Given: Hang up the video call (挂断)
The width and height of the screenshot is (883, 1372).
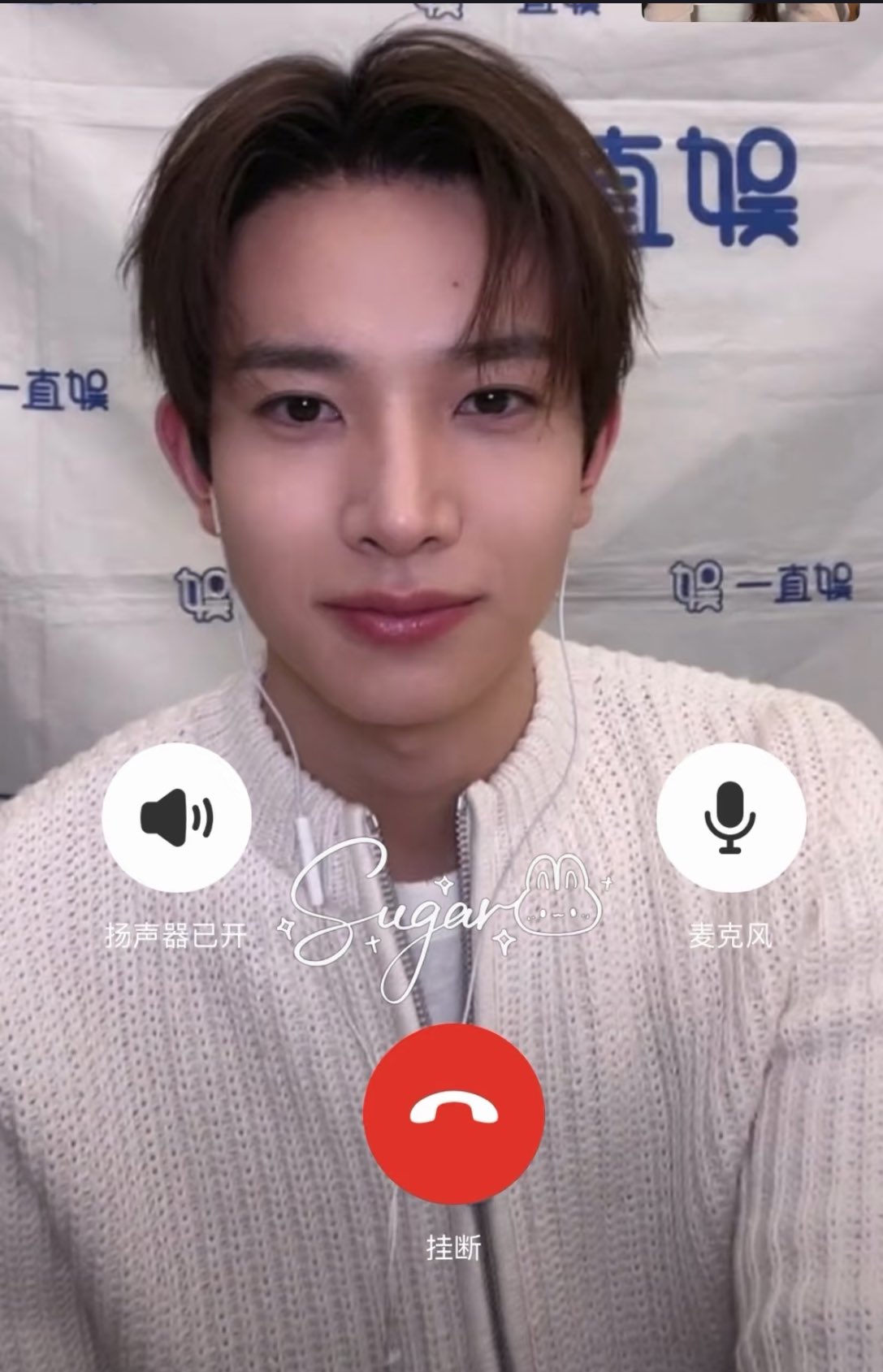Looking at the screenshot, I should tap(453, 1114).
